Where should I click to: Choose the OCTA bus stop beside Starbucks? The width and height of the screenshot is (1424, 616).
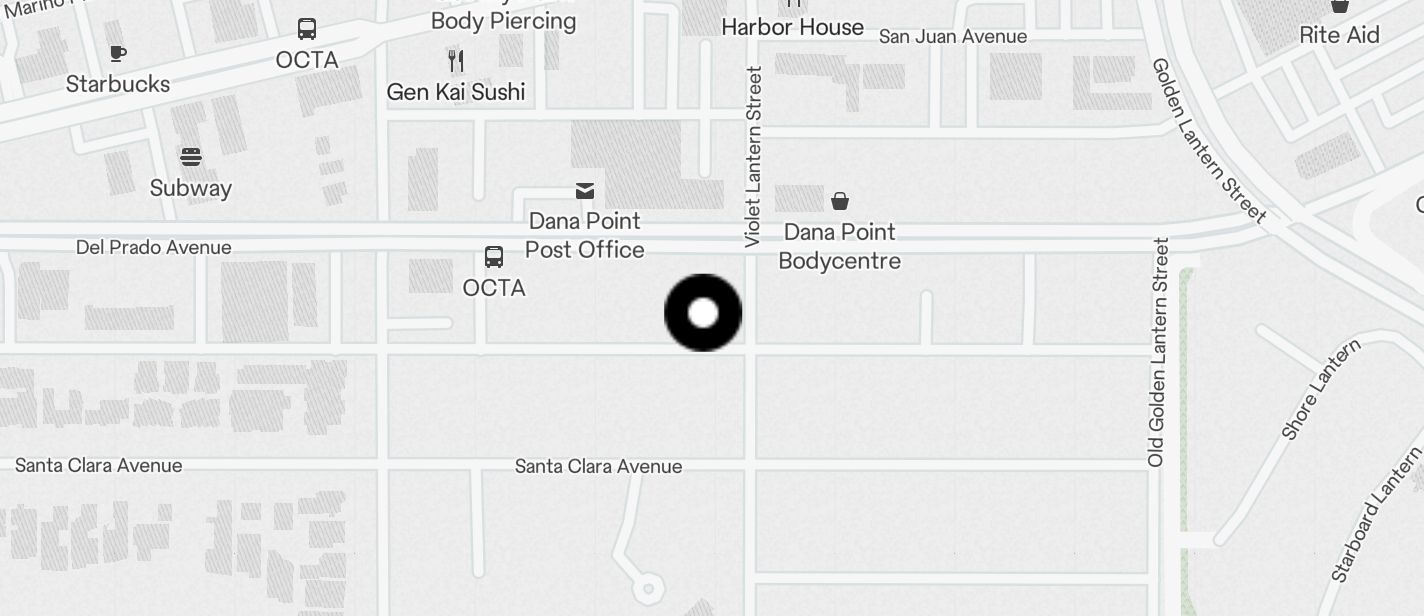pos(307,30)
